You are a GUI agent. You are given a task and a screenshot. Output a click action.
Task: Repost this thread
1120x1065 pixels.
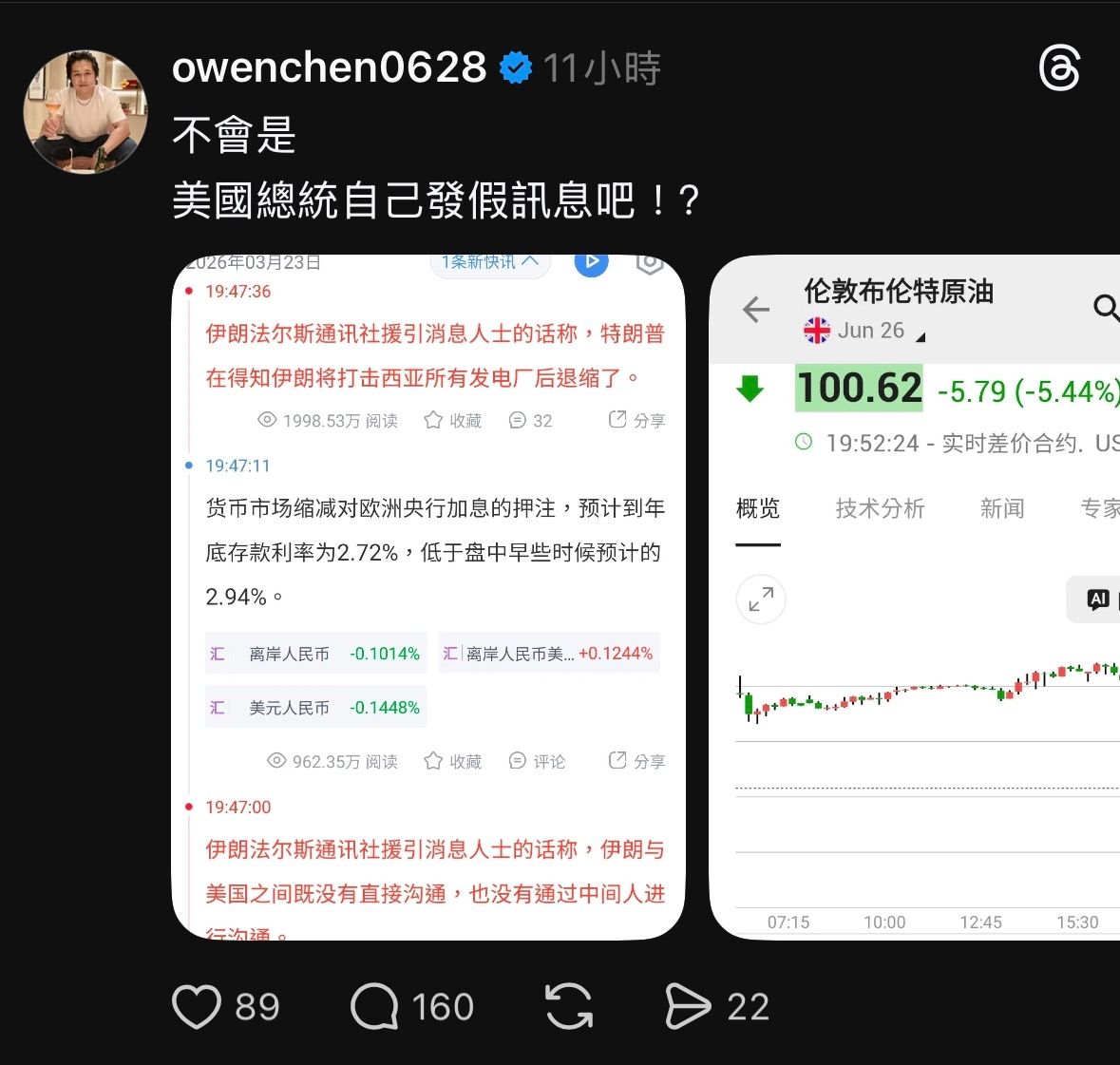(x=568, y=1007)
